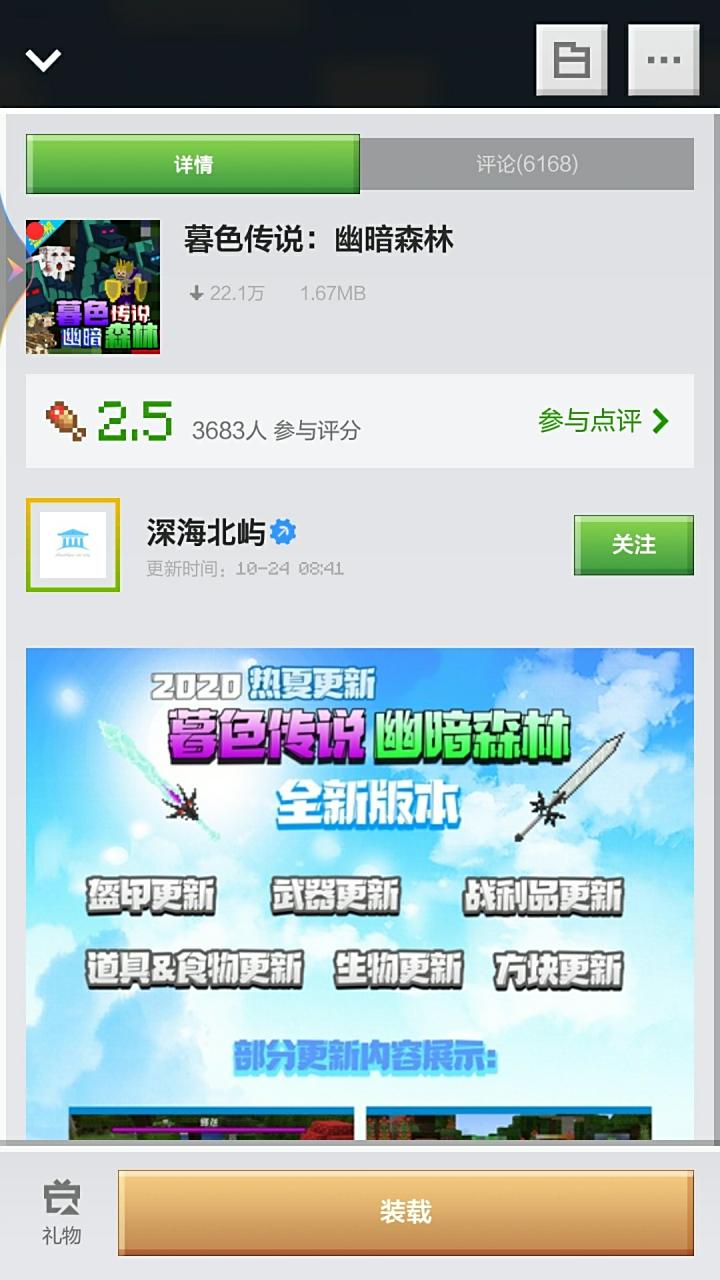Open author 深海北屿's profile avatar
The width and height of the screenshot is (720, 1280).
point(73,545)
